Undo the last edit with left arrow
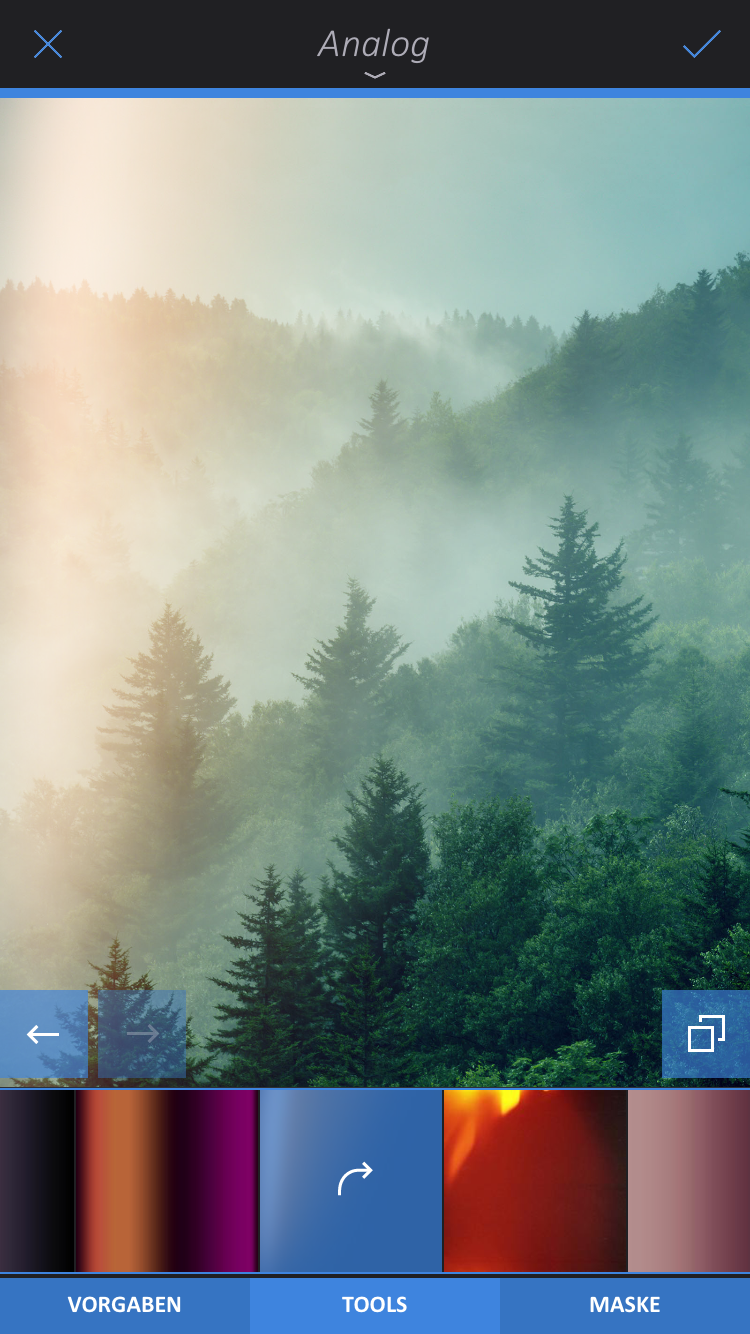750x1334 pixels. click(43, 1034)
